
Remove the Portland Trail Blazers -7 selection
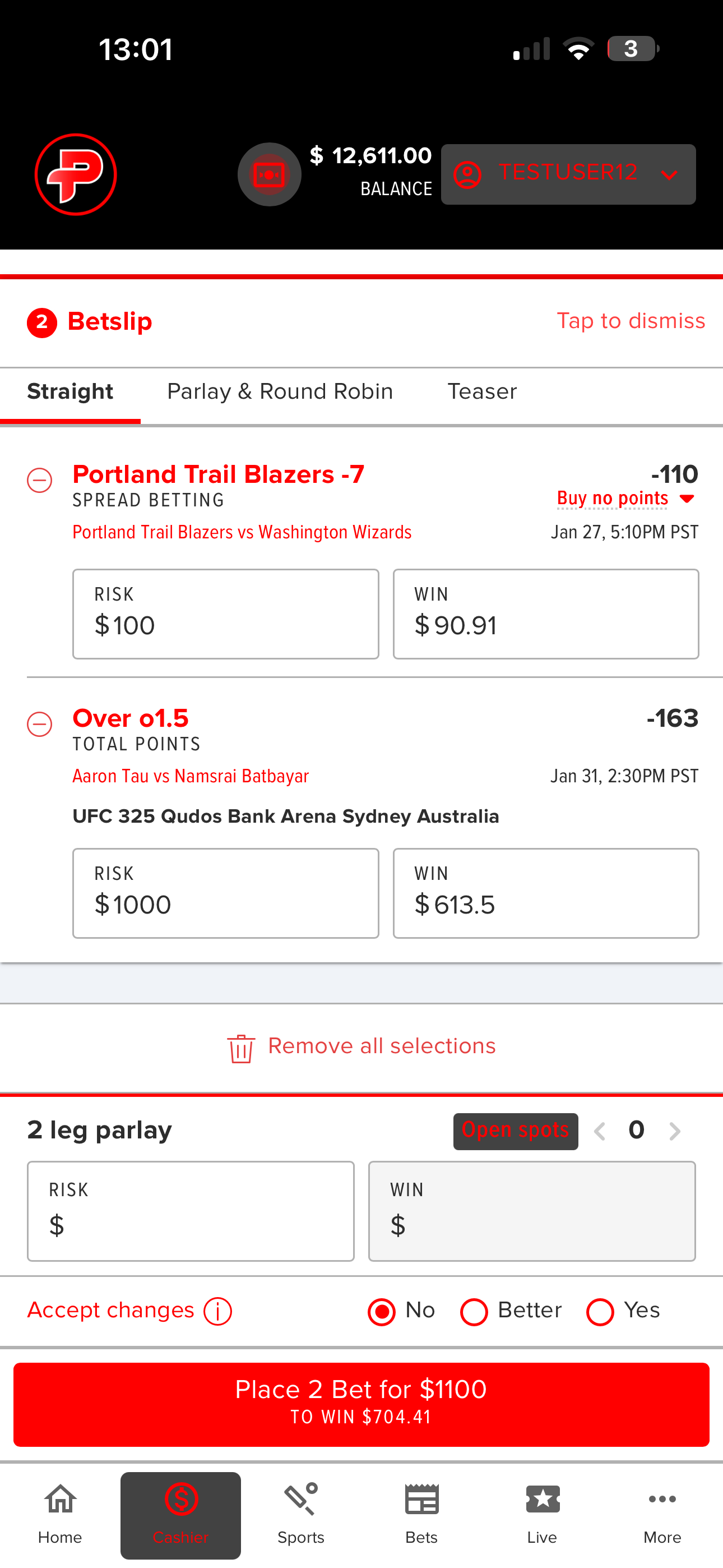point(40,480)
